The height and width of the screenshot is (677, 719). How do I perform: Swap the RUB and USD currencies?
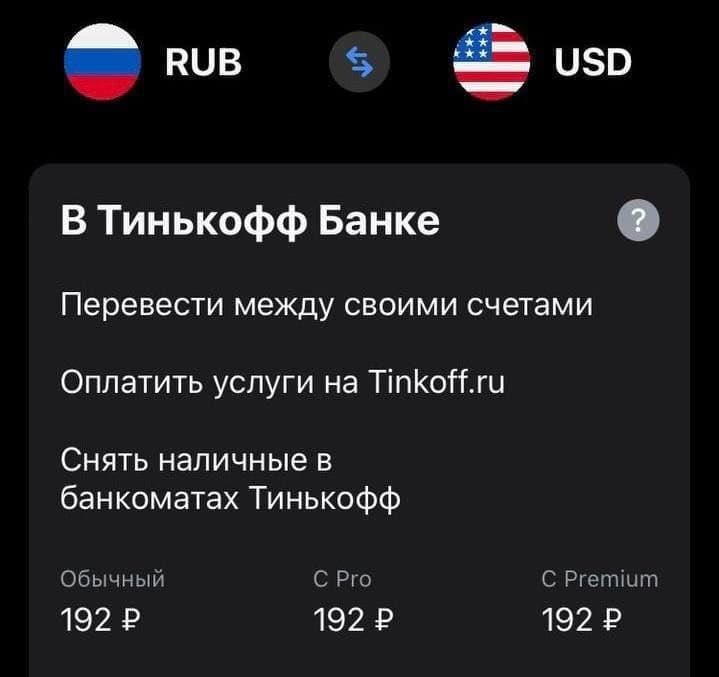[359, 63]
